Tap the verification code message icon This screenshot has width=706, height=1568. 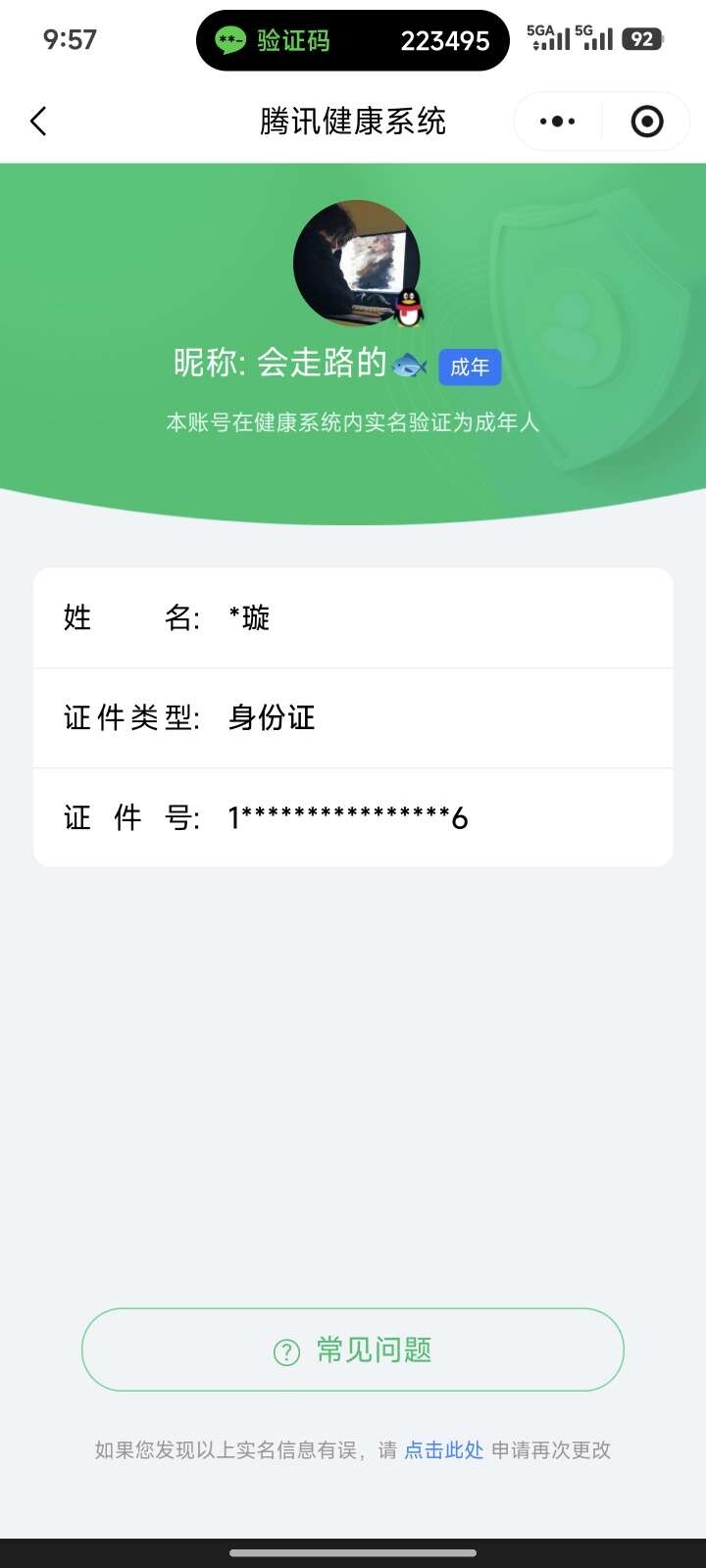click(x=229, y=39)
